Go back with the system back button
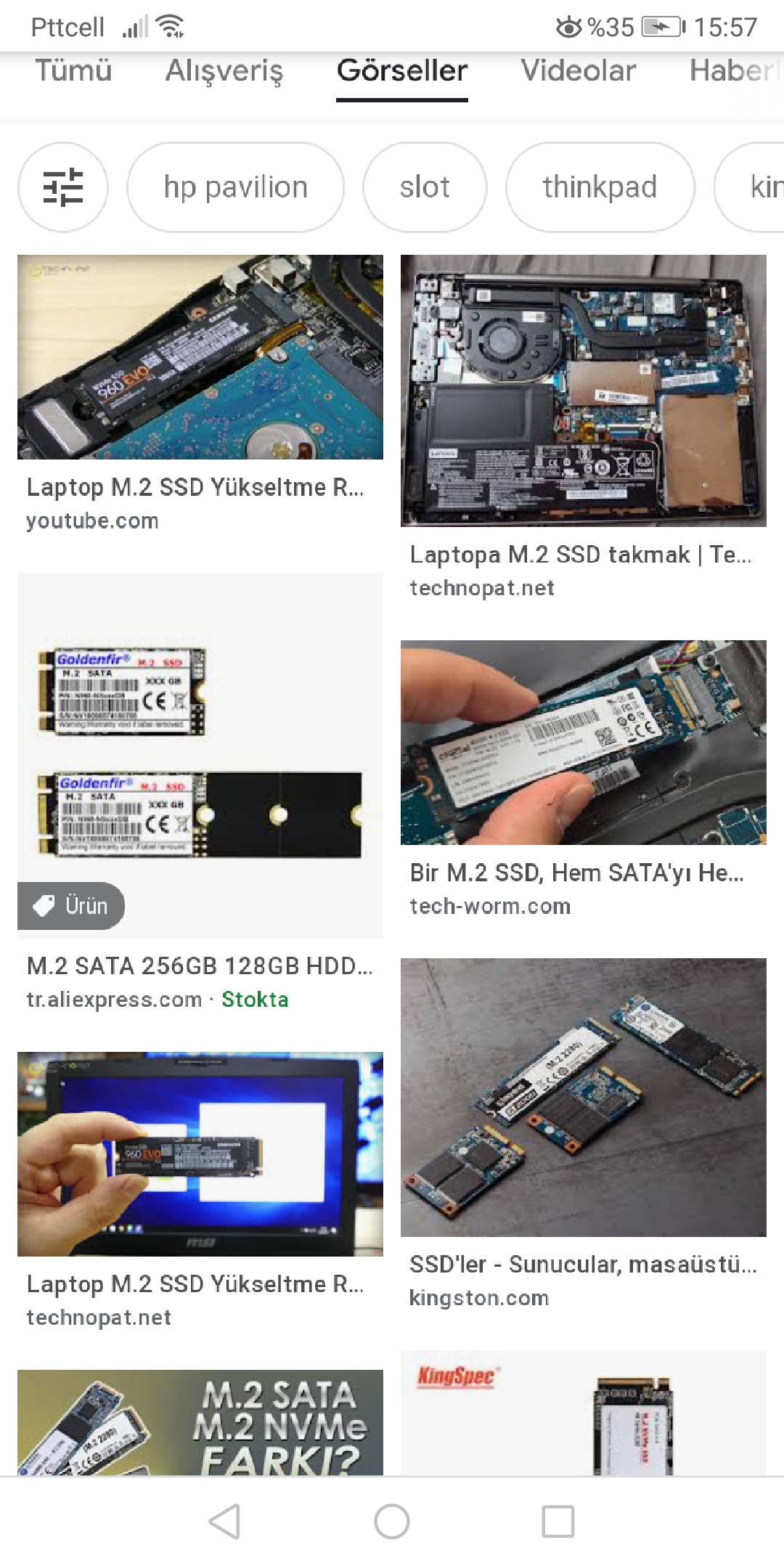This screenshot has height=1568, width=784. point(224,1522)
